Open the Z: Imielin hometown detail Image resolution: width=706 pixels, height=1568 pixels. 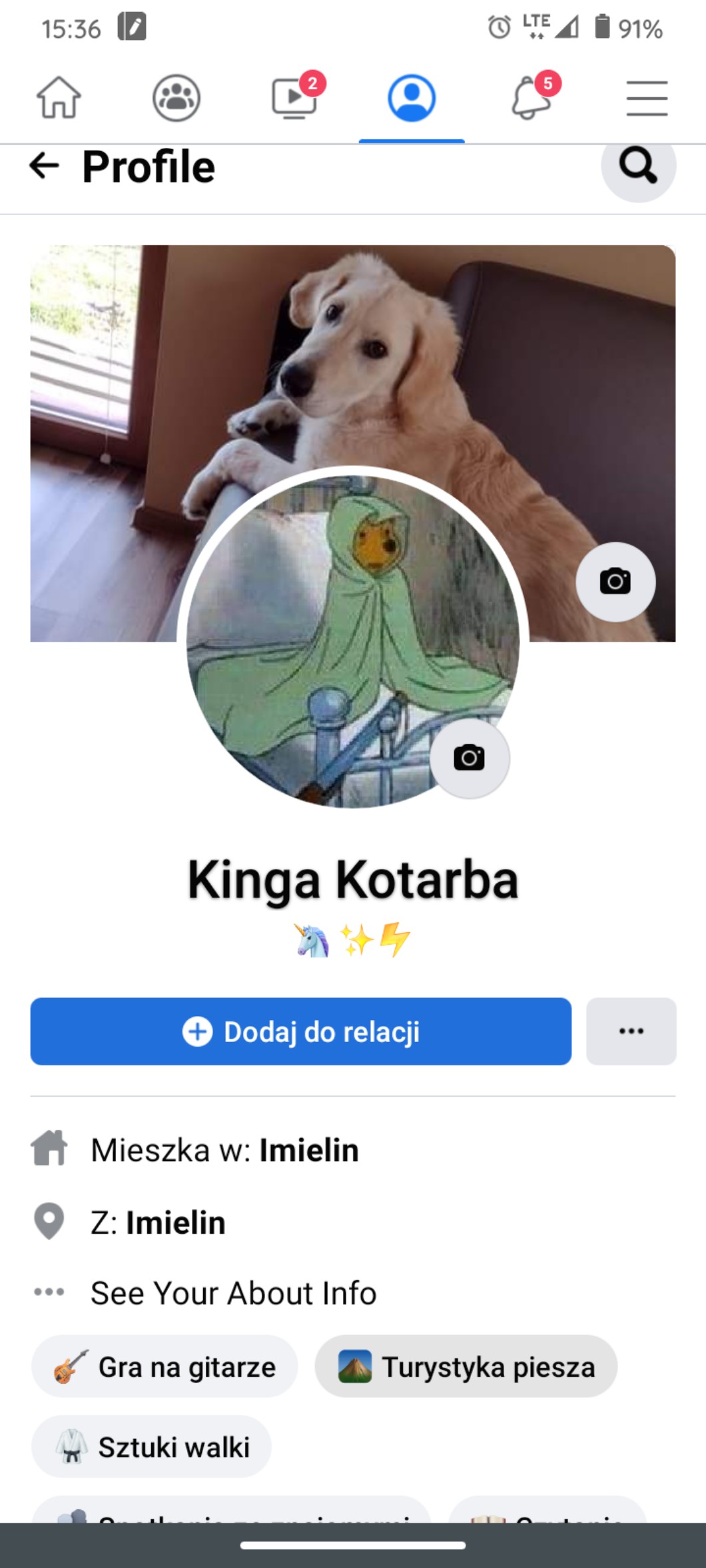click(x=158, y=1222)
